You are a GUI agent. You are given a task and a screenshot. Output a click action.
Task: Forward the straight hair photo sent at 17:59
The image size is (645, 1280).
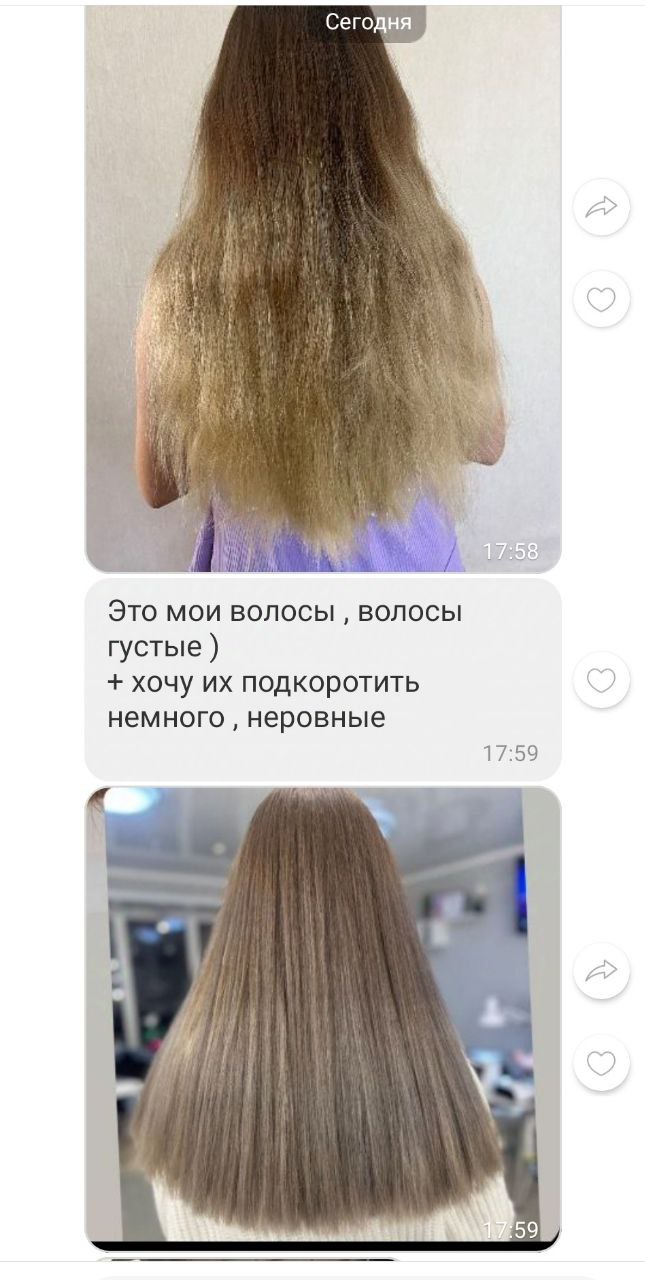coord(601,971)
